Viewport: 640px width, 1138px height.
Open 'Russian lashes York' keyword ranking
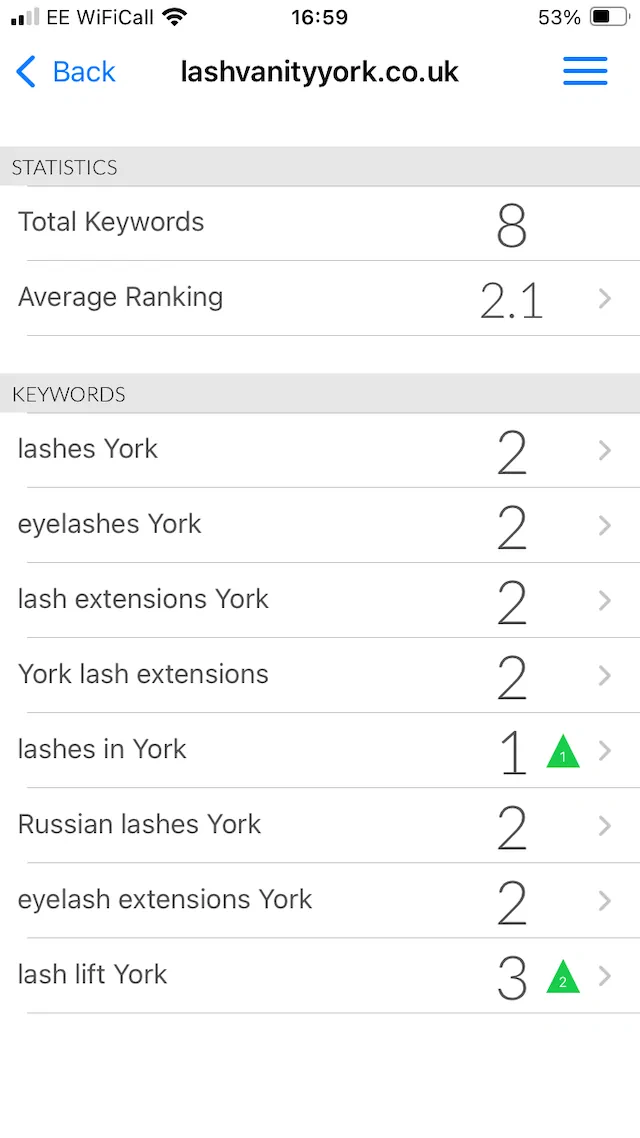tap(320, 826)
